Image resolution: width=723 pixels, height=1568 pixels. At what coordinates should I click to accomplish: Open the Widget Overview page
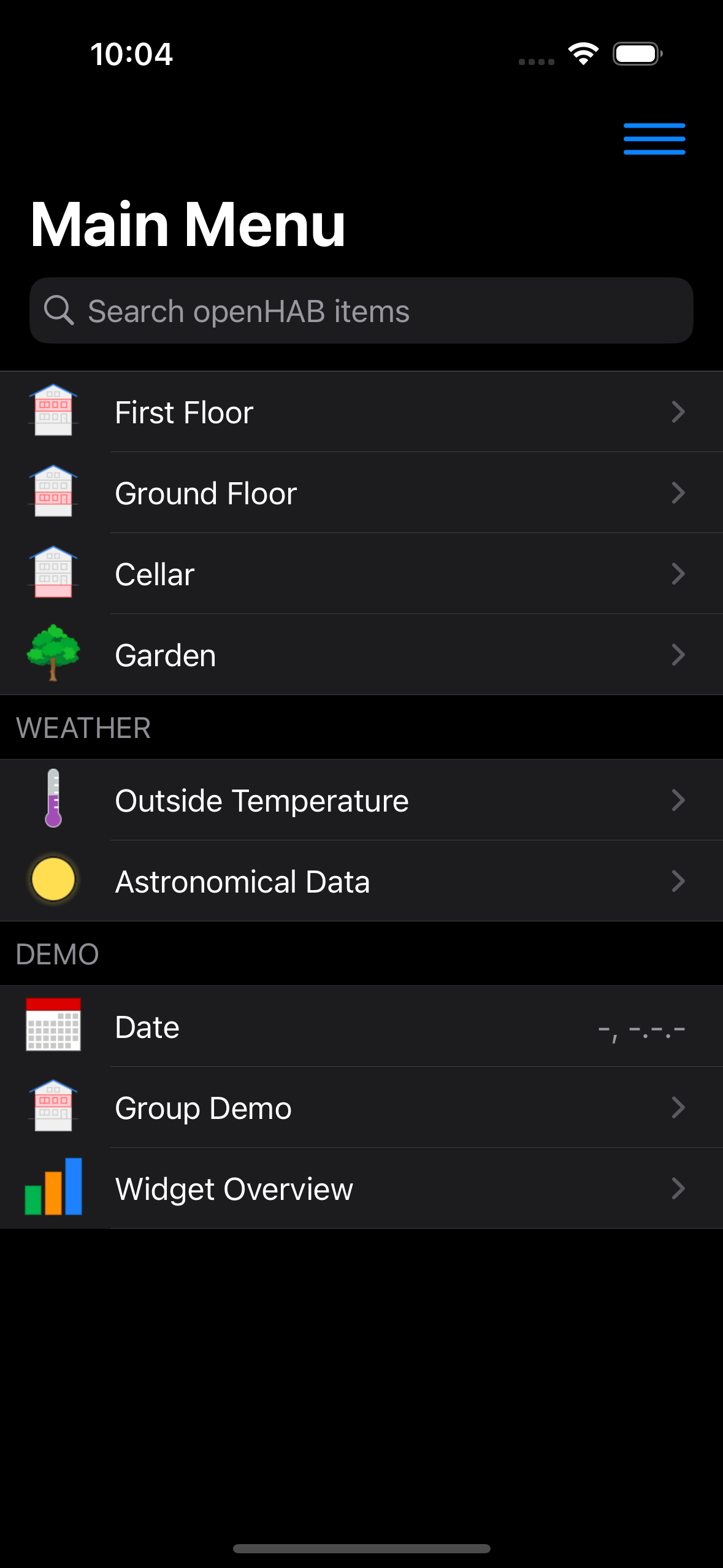pyautogui.click(x=362, y=1189)
